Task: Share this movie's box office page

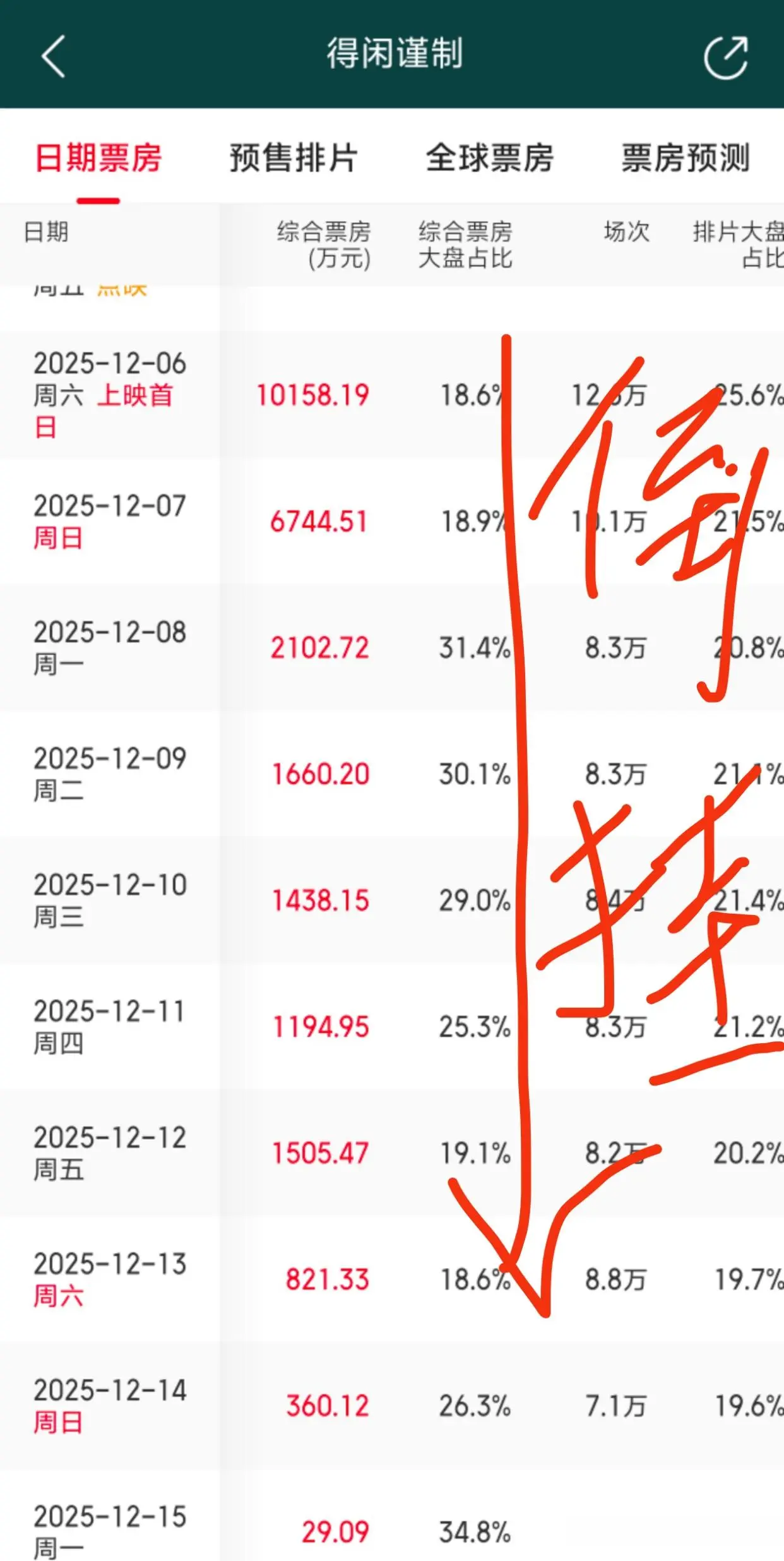Action: (726, 57)
